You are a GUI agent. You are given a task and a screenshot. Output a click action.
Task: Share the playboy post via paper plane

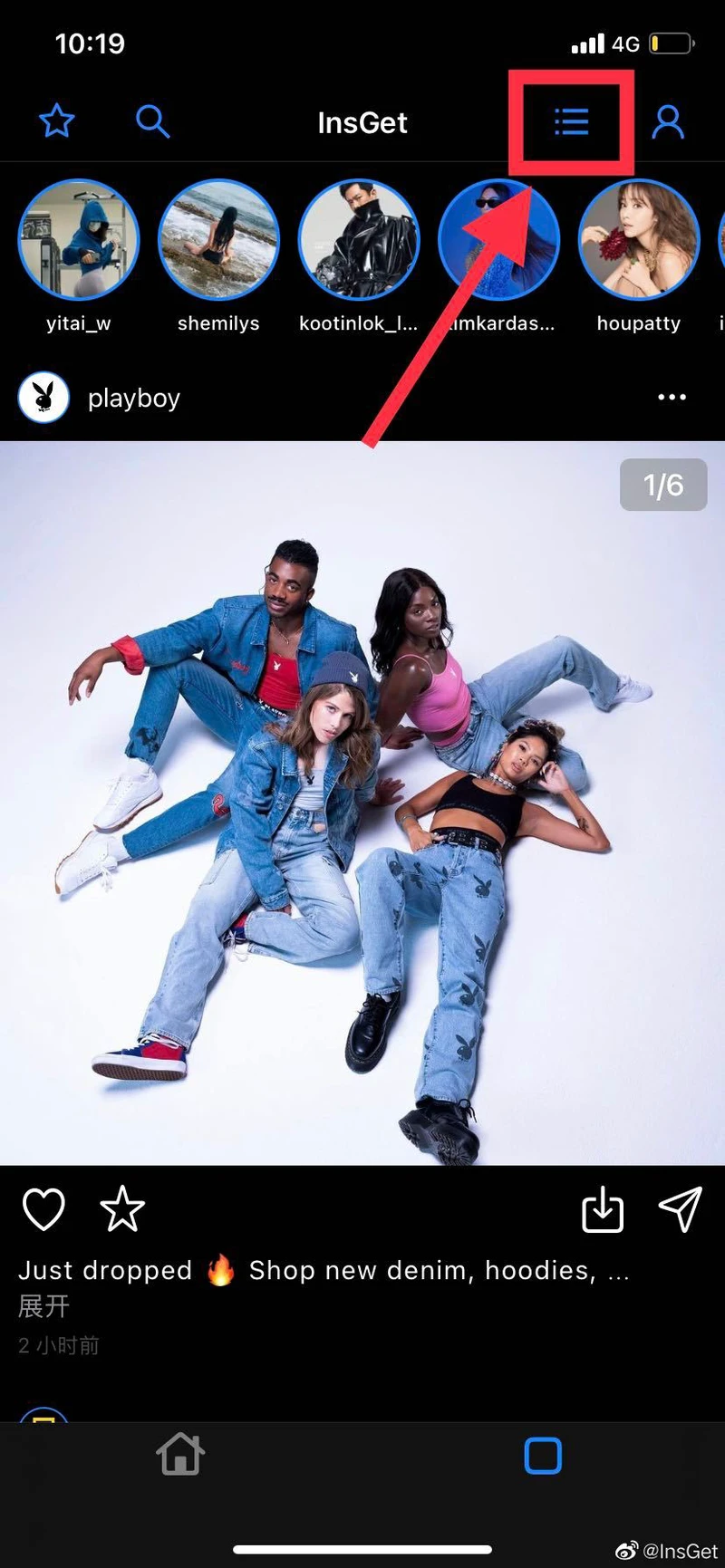click(x=680, y=1209)
